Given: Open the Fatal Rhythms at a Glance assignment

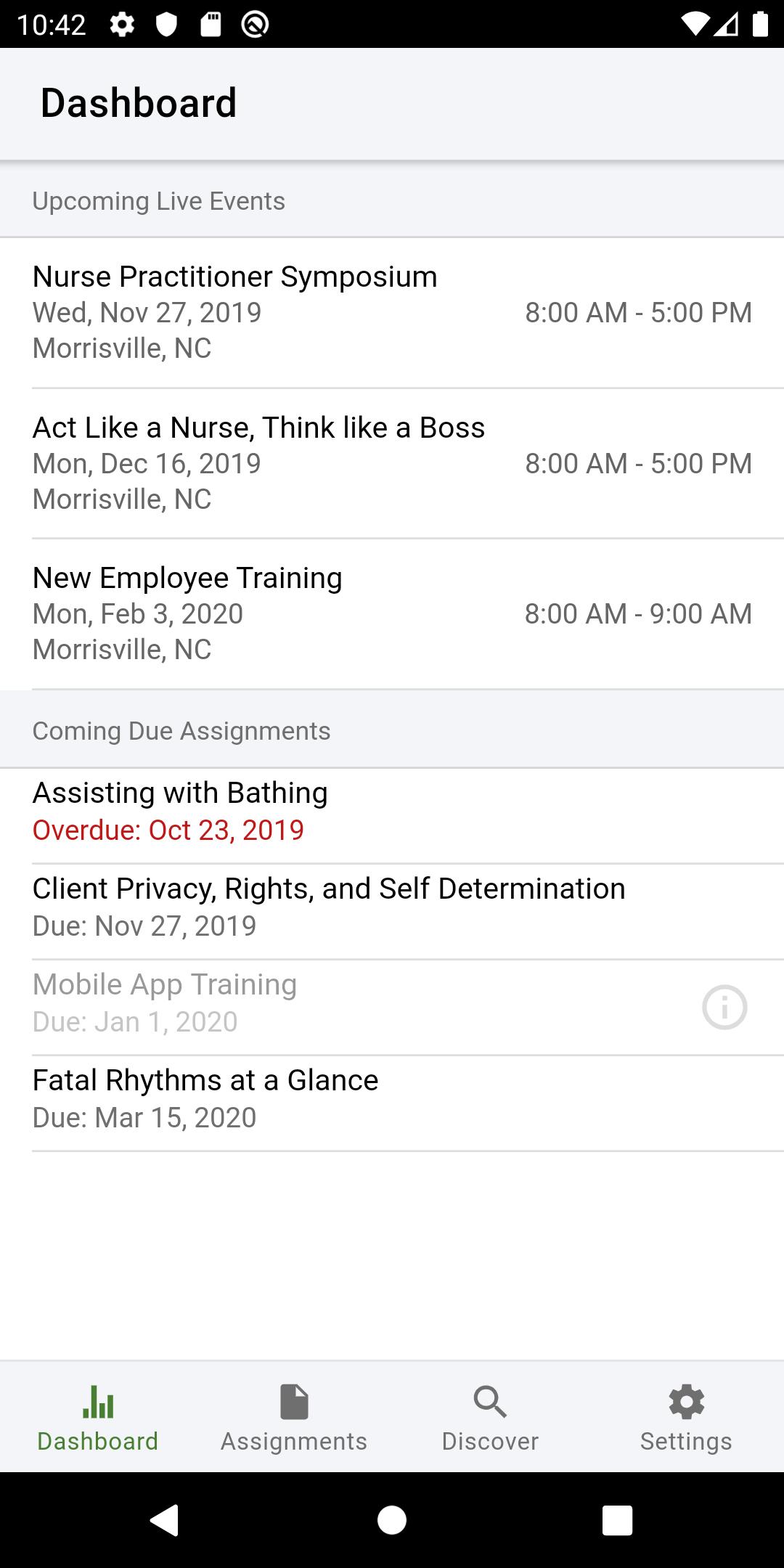Looking at the screenshot, I should pos(392,1099).
